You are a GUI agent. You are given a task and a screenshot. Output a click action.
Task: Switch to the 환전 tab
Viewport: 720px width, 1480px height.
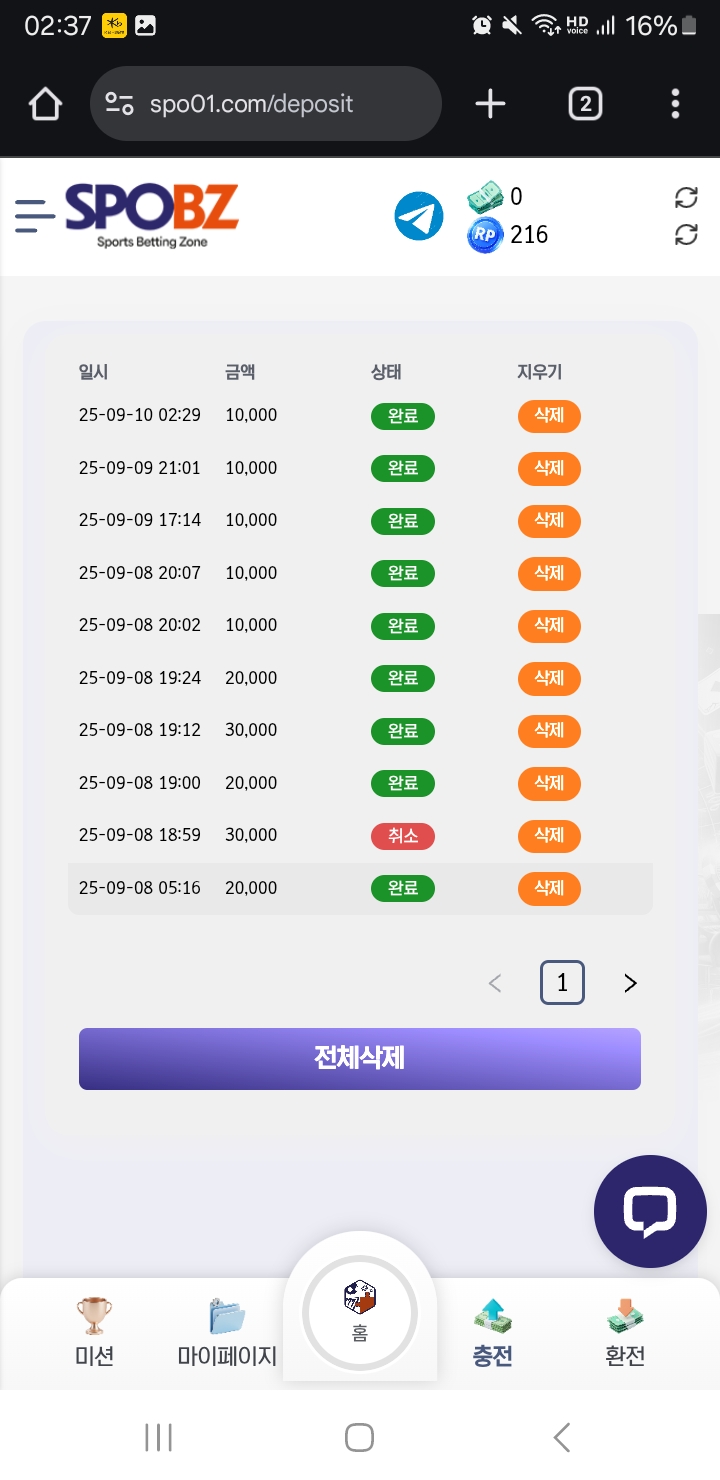point(625,1333)
